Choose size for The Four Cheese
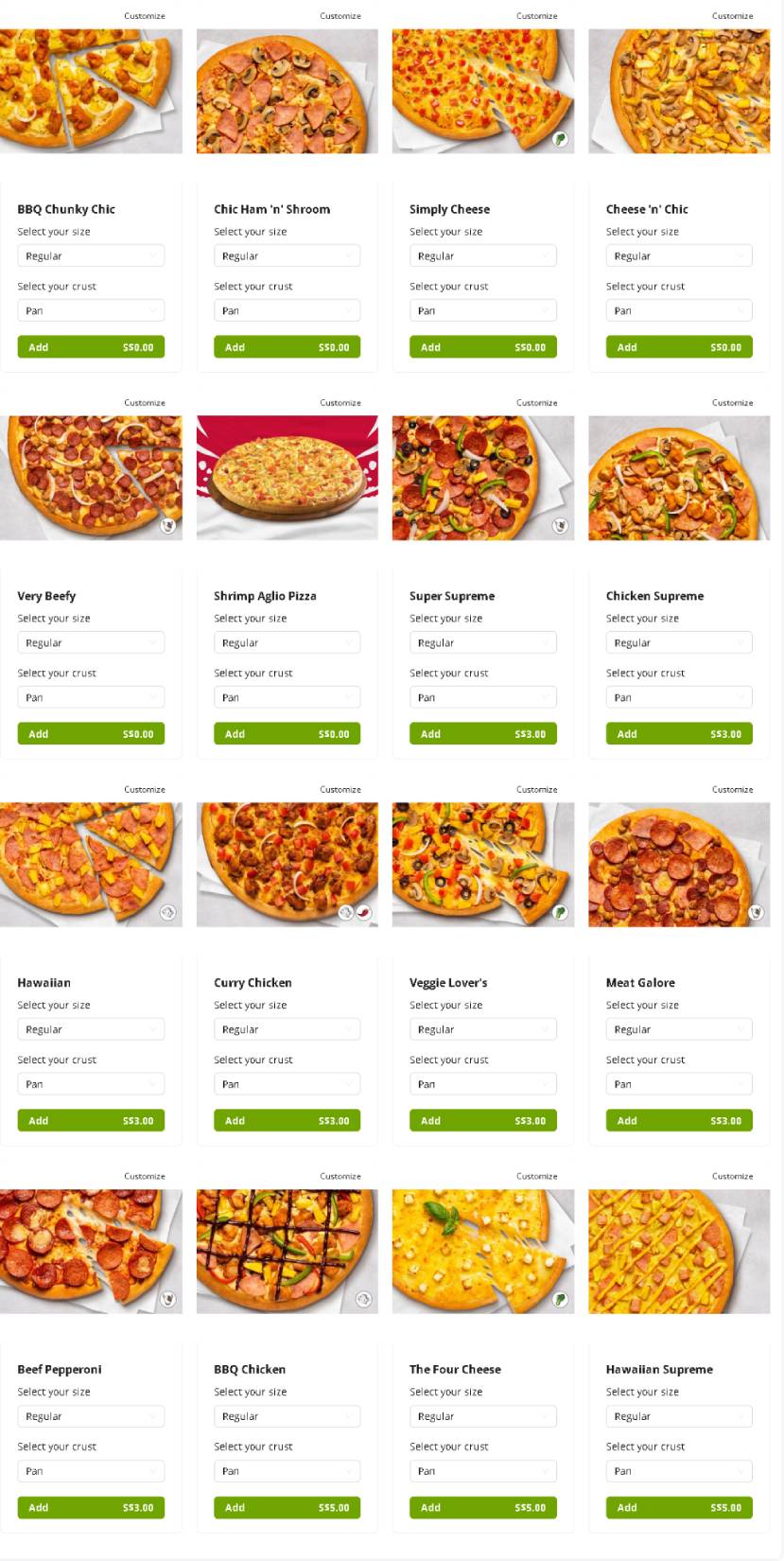784x1561 pixels. pyautogui.click(x=482, y=1416)
